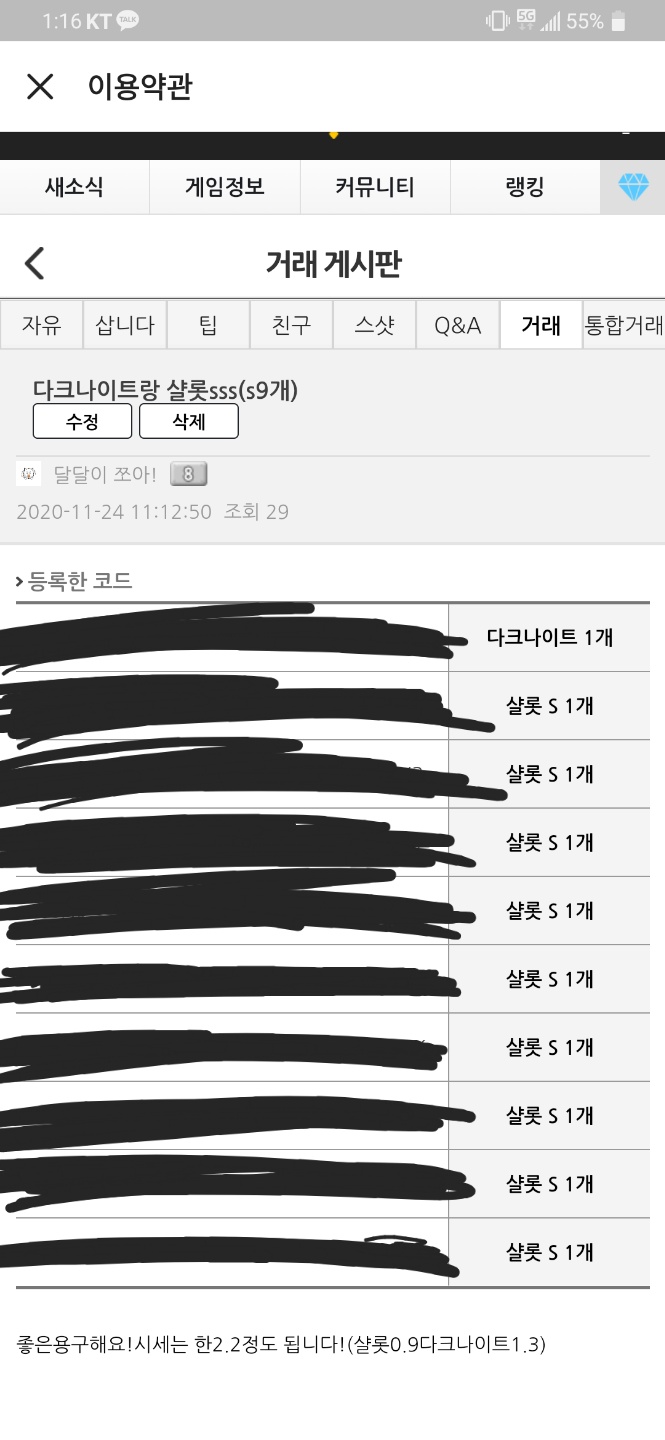Switch to the 통합거래 board tab
Screen dimensions: 665x1440
tap(624, 325)
